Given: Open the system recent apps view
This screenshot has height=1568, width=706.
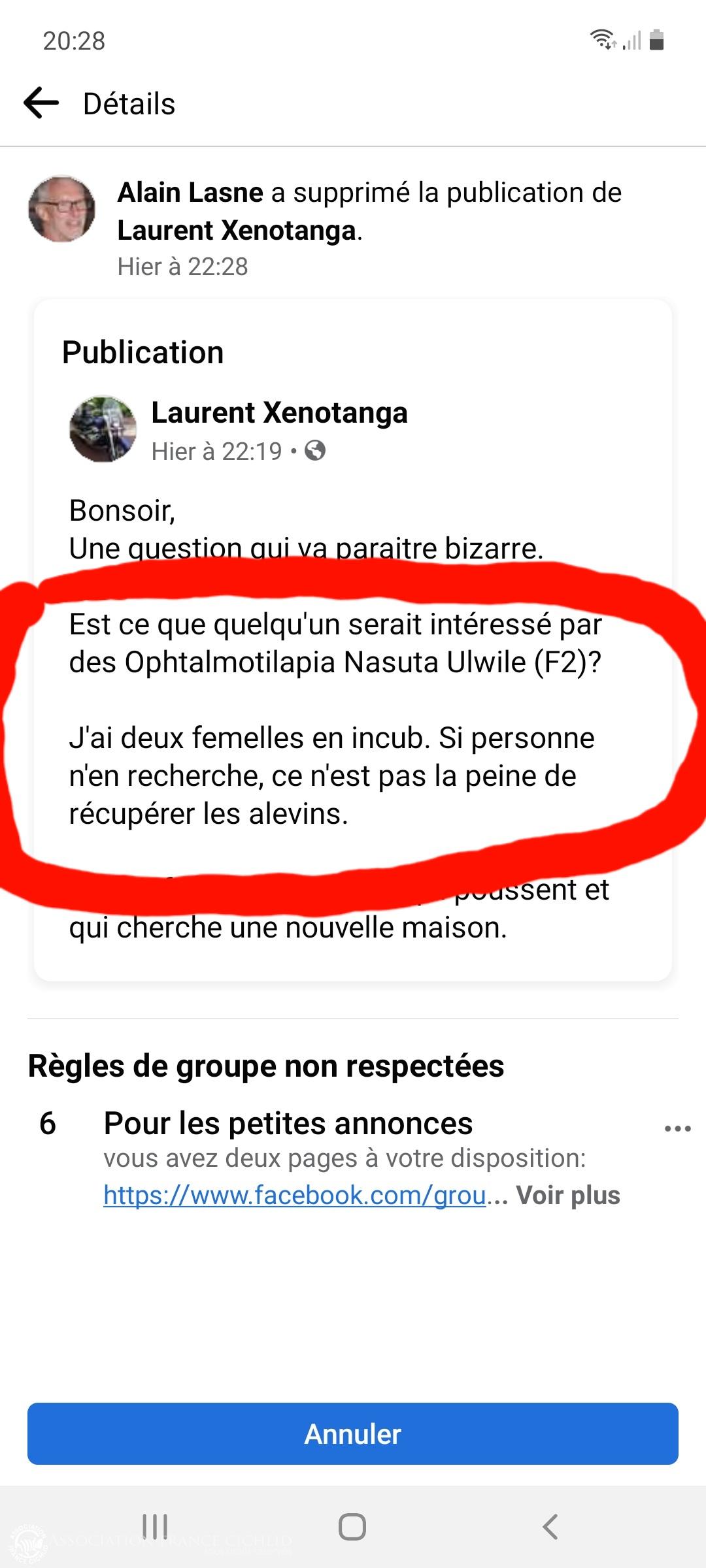Looking at the screenshot, I should pos(155,1527).
